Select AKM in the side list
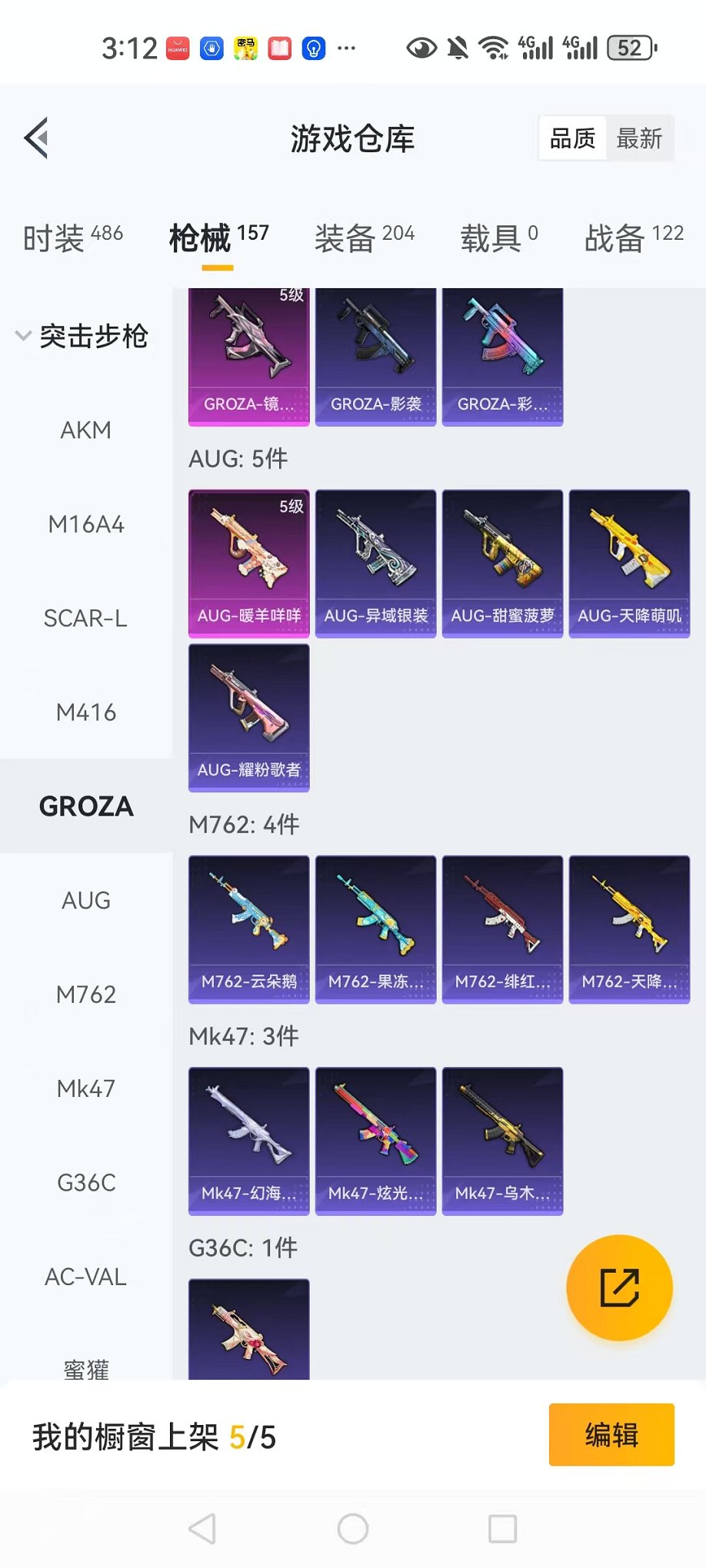706x1568 pixels. coord(86,430)
